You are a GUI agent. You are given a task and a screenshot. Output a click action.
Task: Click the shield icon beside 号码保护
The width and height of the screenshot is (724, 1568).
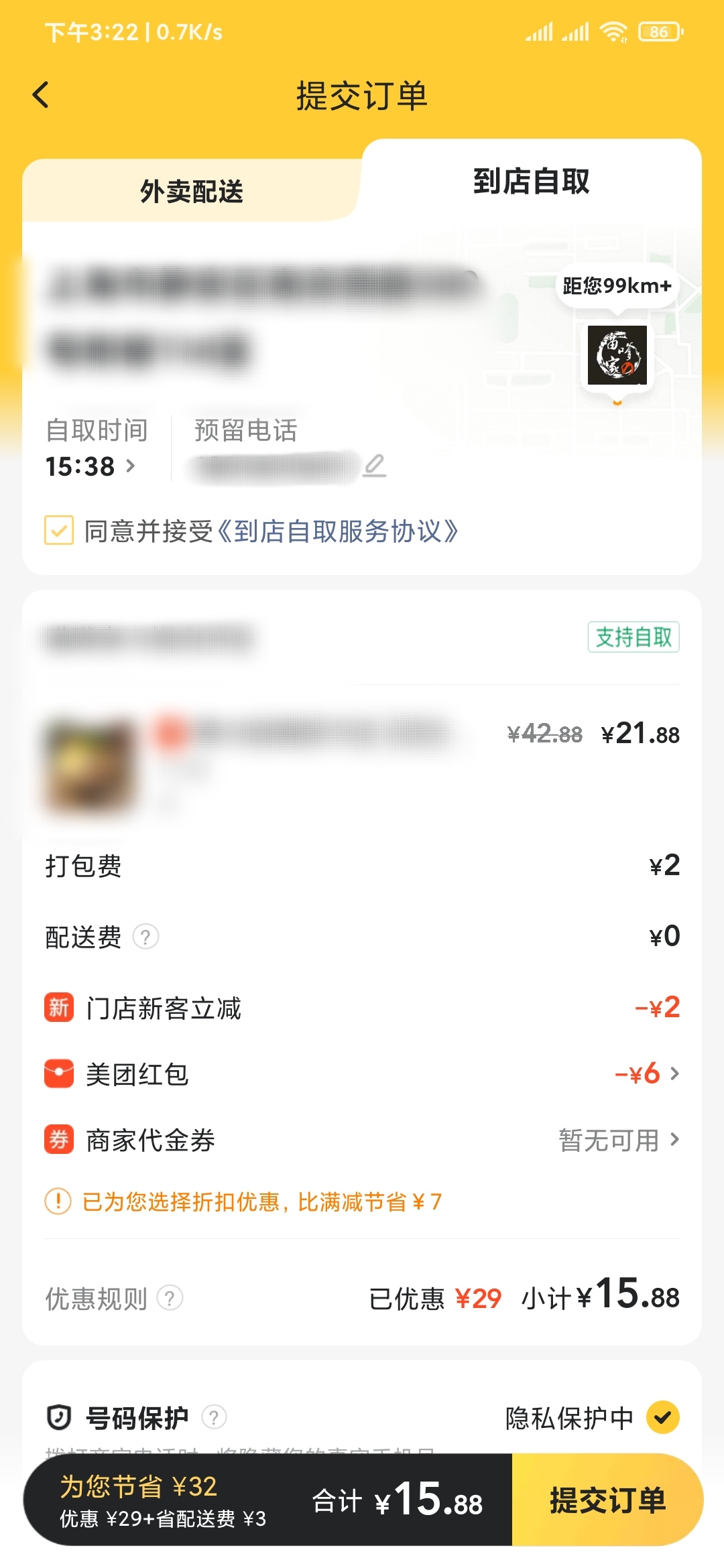pyautogui.click(x=59, y=1418)
